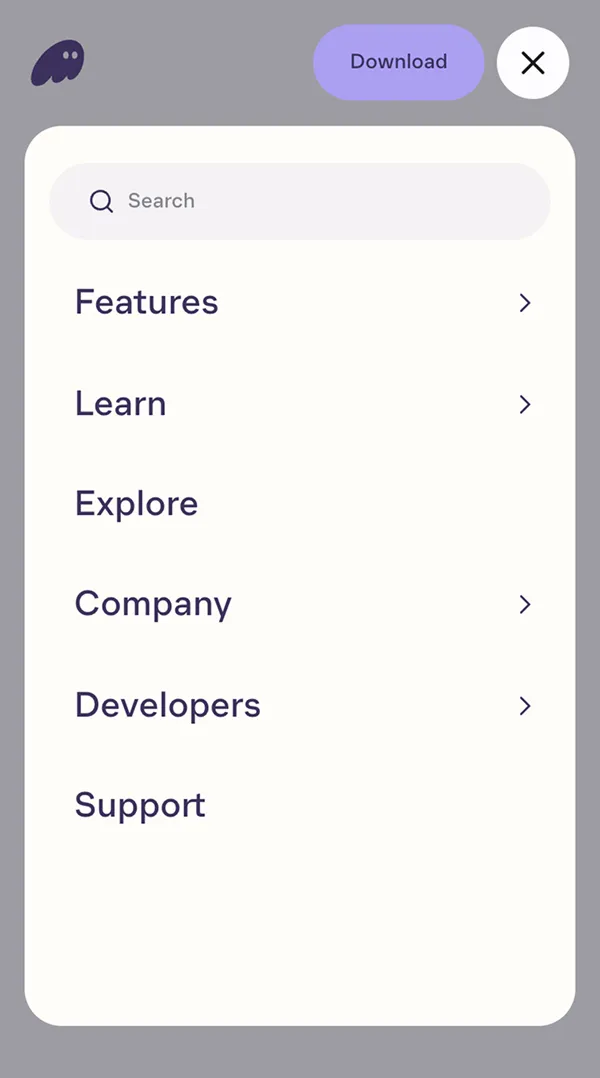Go to the Explore page
Screen dimensions: 600x1078
point(137,504)
